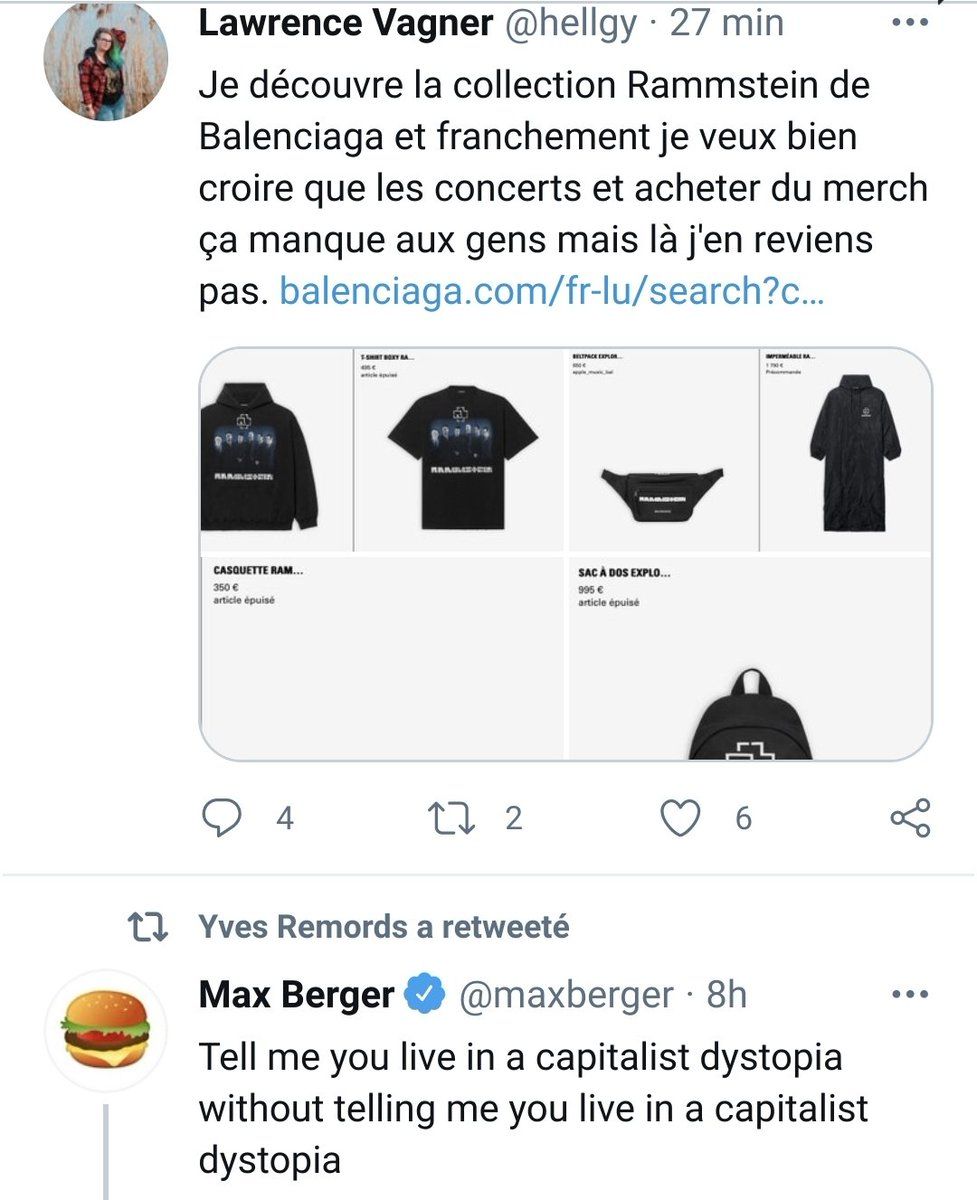Screen dimensions: 977x1200
Task: Reply to Lawrence Vagner's tweet
Action: click(x=220, y=819)
